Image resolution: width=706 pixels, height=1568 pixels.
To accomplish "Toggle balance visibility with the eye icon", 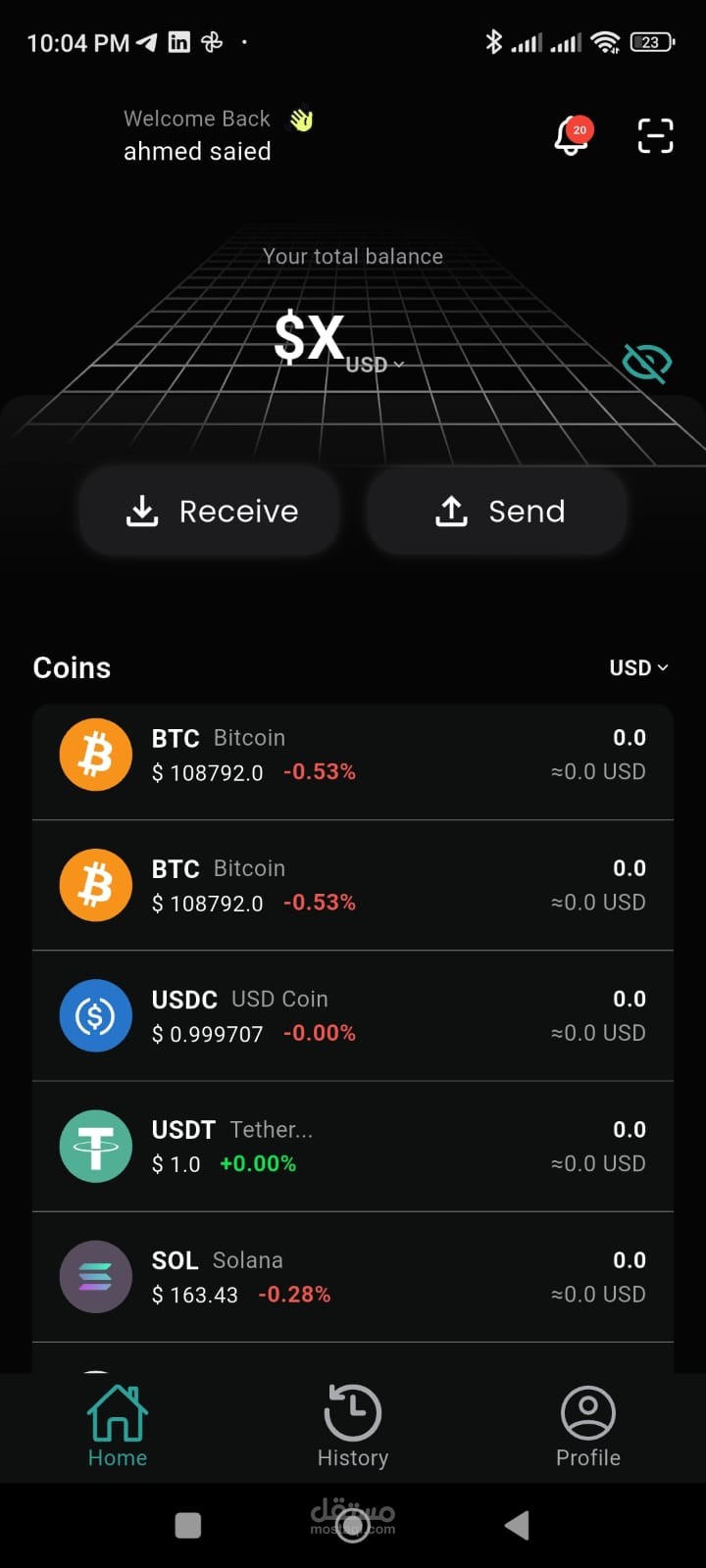I will pos(646,363).
